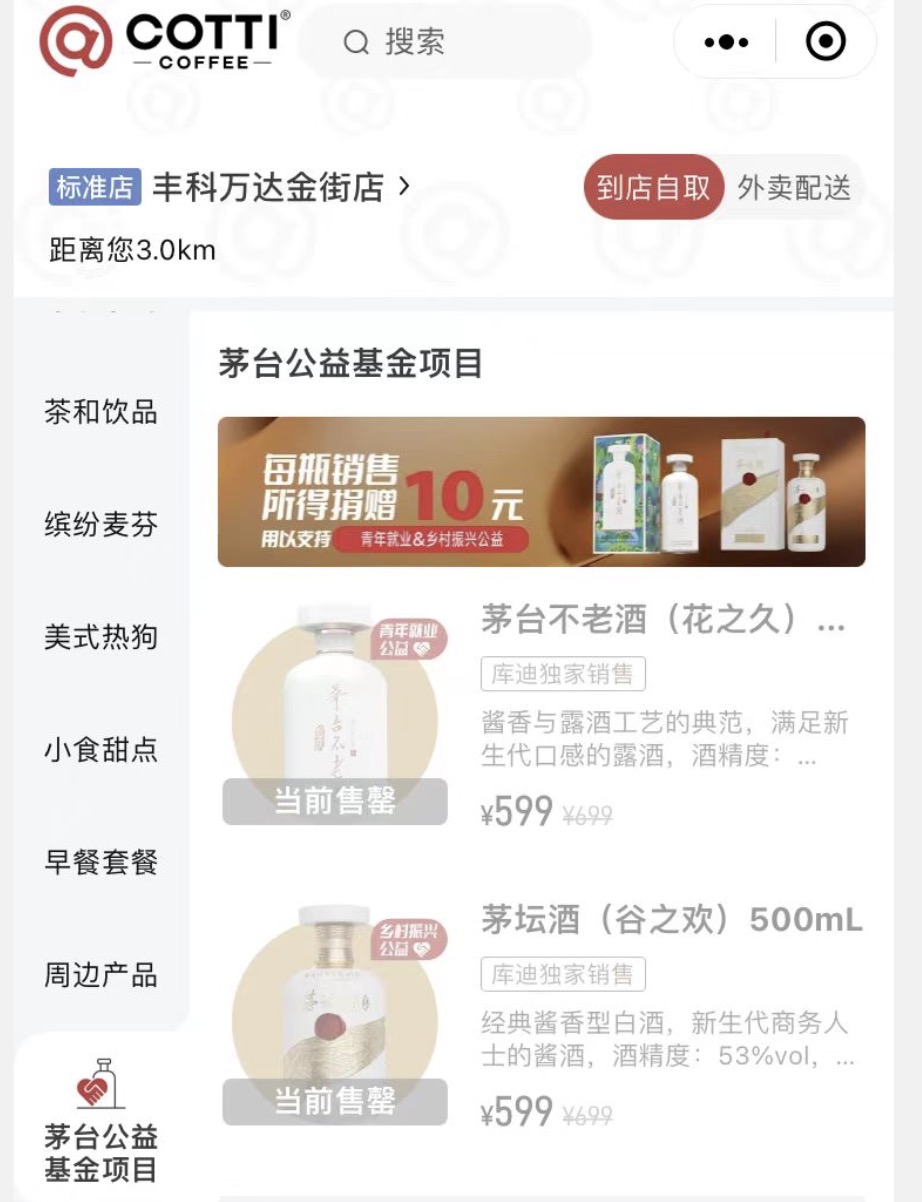Open the 搜索 search box
Viewport: 922px width, 1202px height.
[x=445, y=42]
